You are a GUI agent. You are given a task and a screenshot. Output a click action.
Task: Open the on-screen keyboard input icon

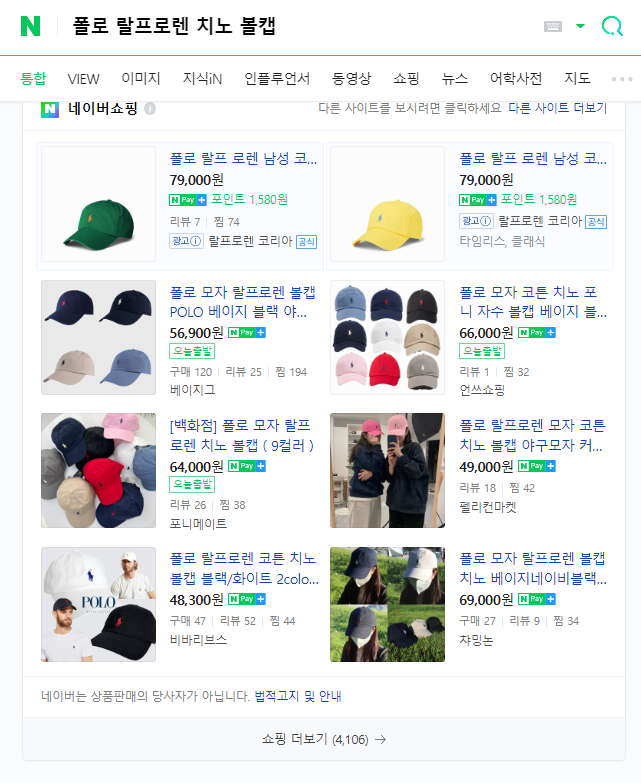553,26
